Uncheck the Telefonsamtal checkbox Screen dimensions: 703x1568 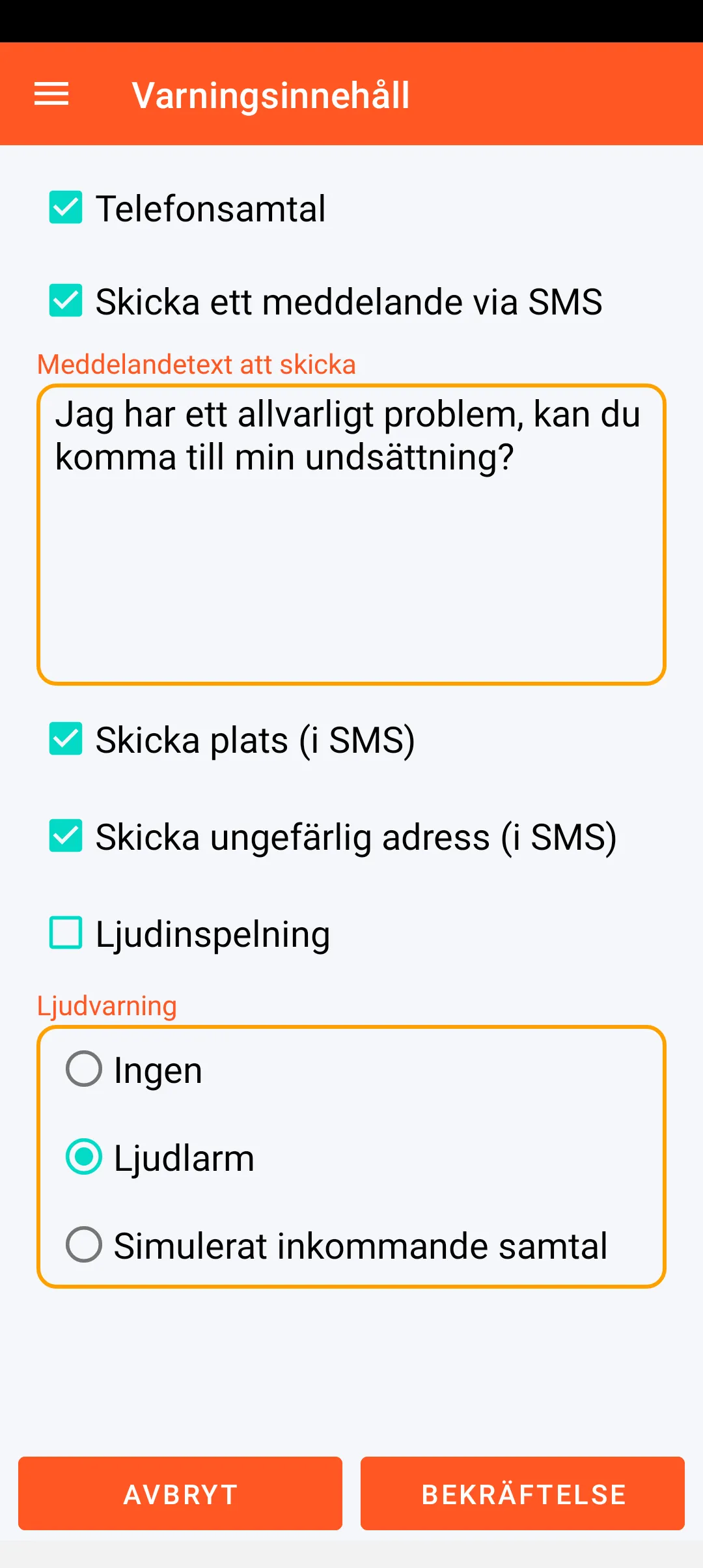[x=66, y=208]
